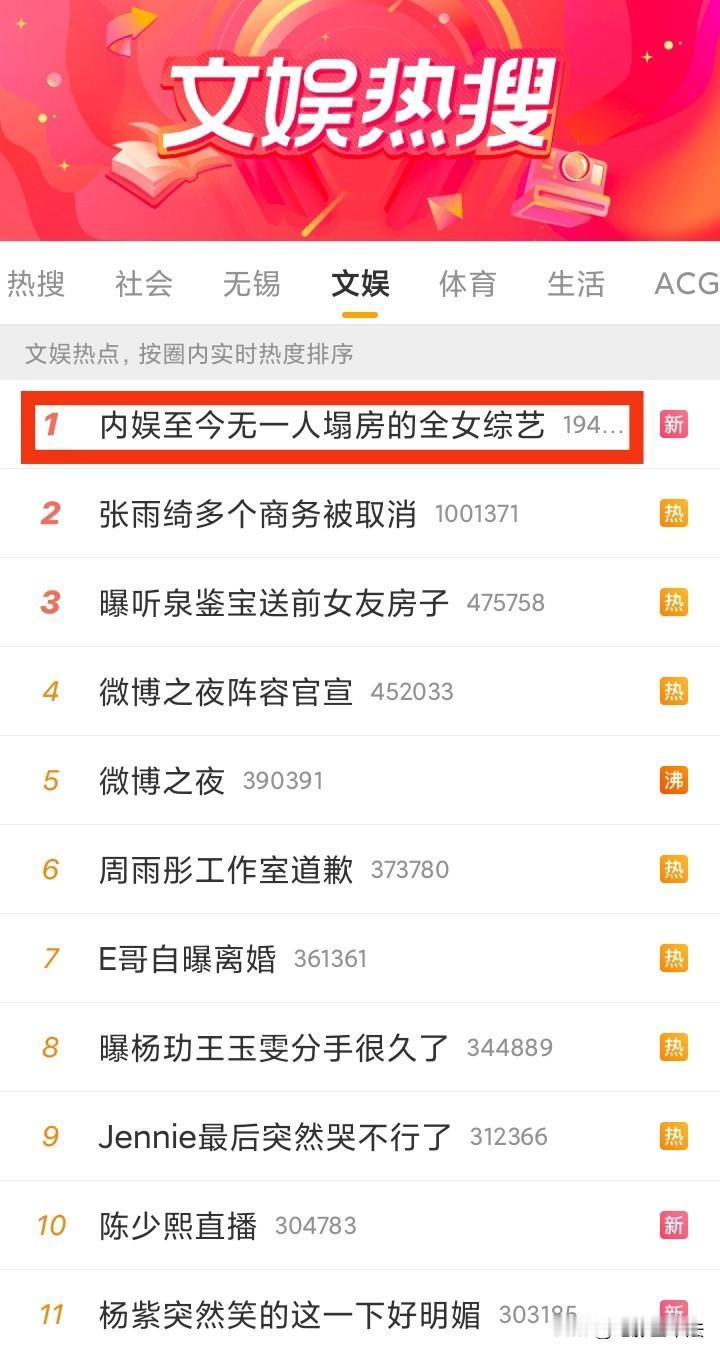The height and width of the screenshot is (1354, 720).
Task: Click the 新 badge next to trending item 1
Action: pyautogui.click(x=674, y=424)
